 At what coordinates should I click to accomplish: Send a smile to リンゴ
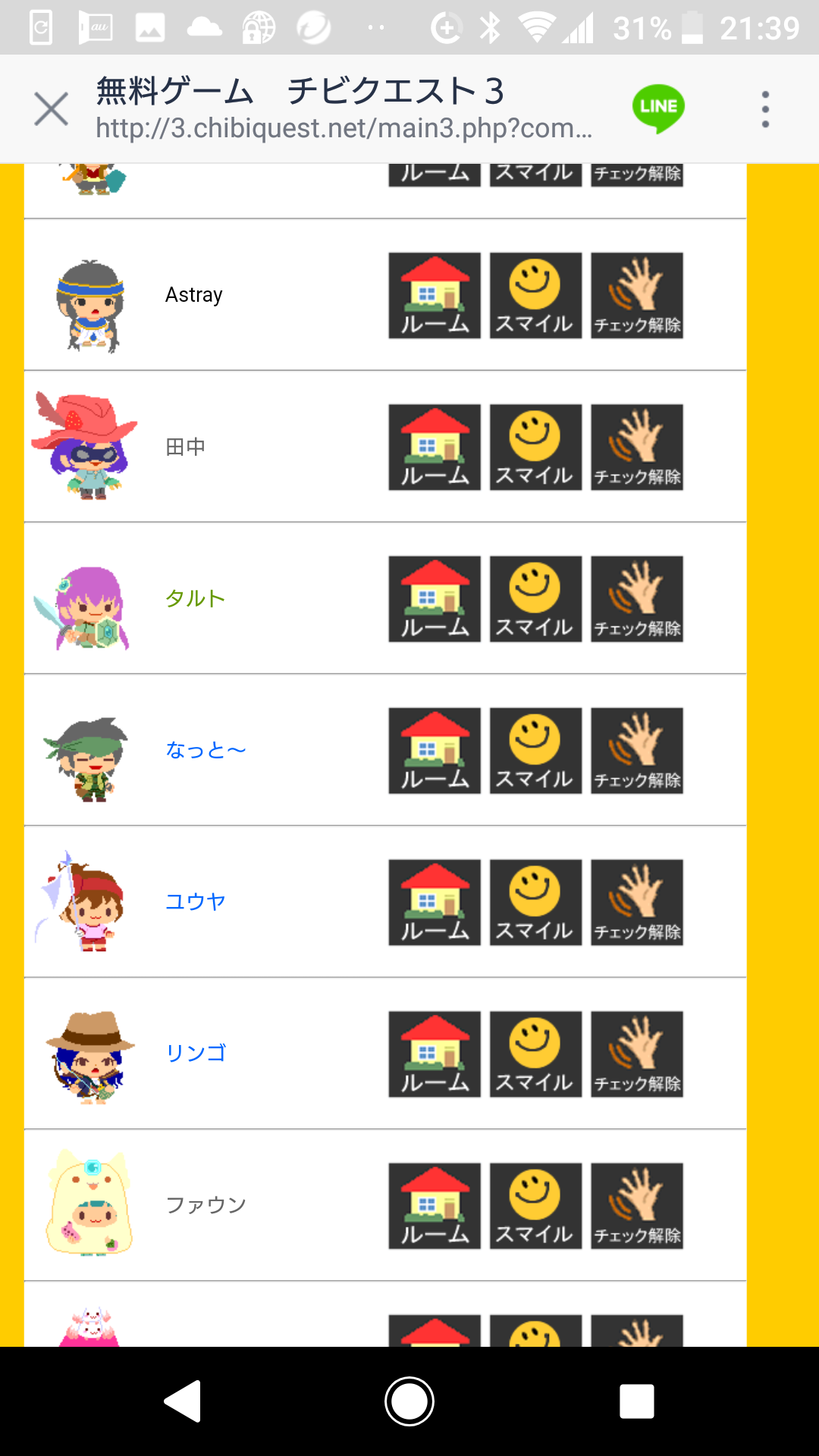tap(535, 1053)
